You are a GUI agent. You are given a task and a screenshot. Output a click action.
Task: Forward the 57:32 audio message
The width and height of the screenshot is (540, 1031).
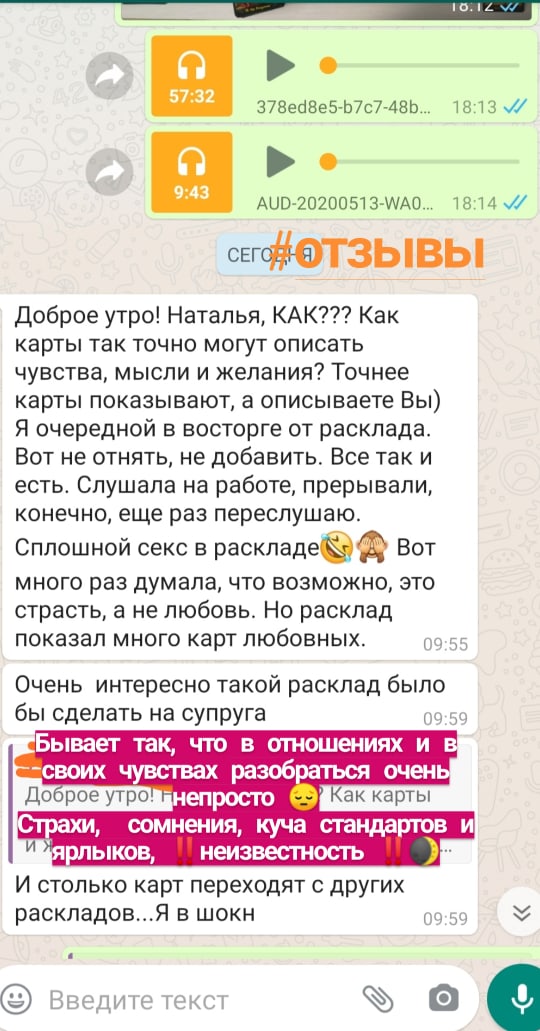click(110, 75)
